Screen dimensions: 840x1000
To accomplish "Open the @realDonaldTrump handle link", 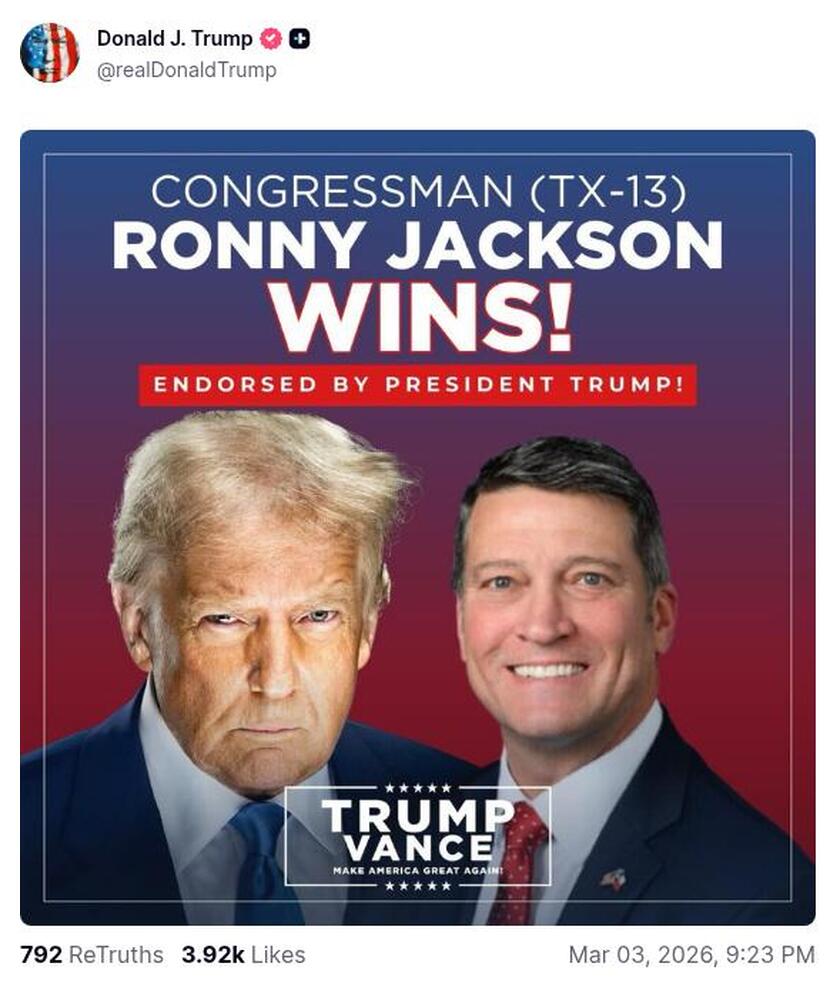I will tap(186, 70).
